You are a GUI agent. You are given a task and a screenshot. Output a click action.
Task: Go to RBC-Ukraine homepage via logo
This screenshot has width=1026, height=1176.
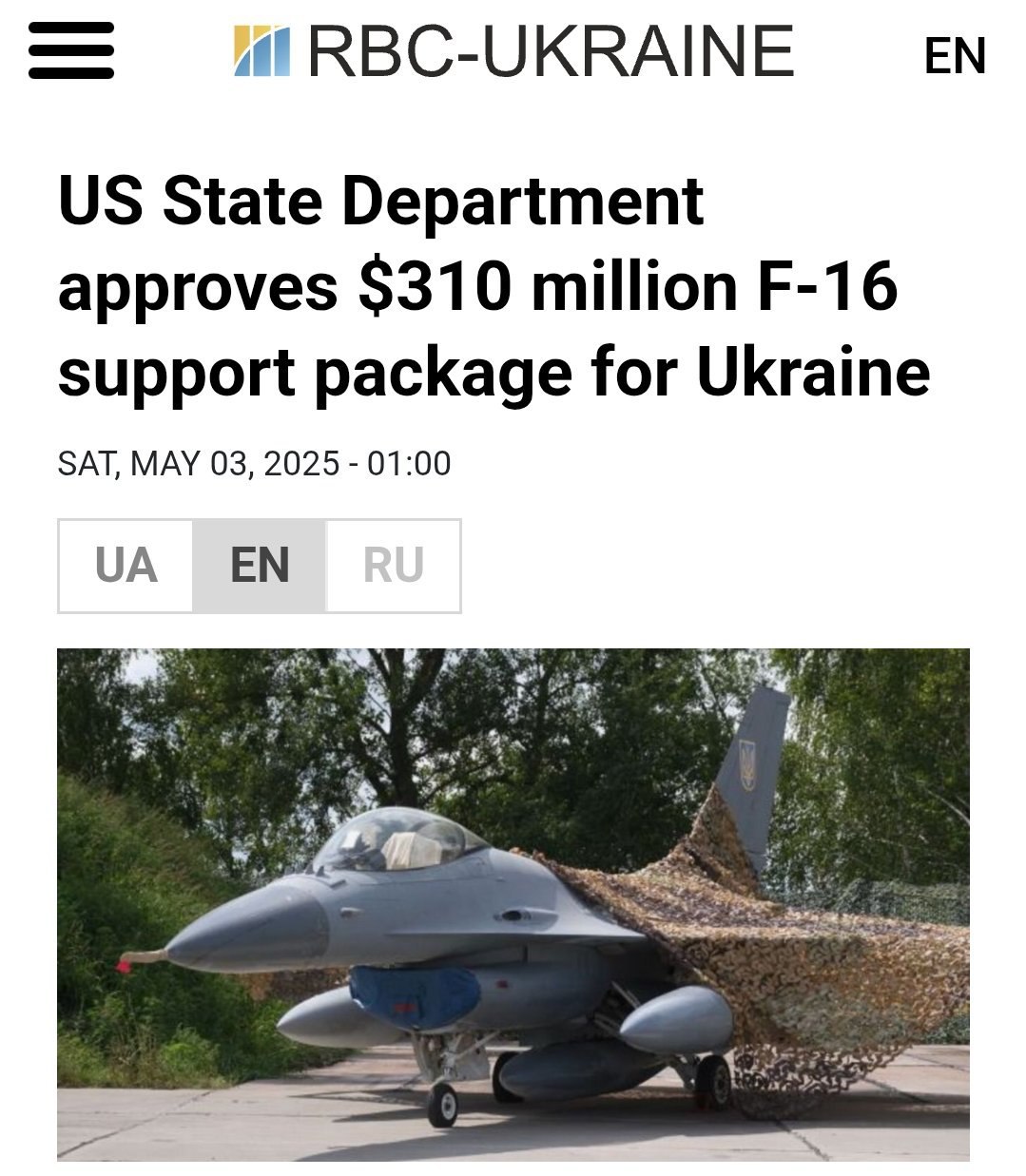click(513, 51)
